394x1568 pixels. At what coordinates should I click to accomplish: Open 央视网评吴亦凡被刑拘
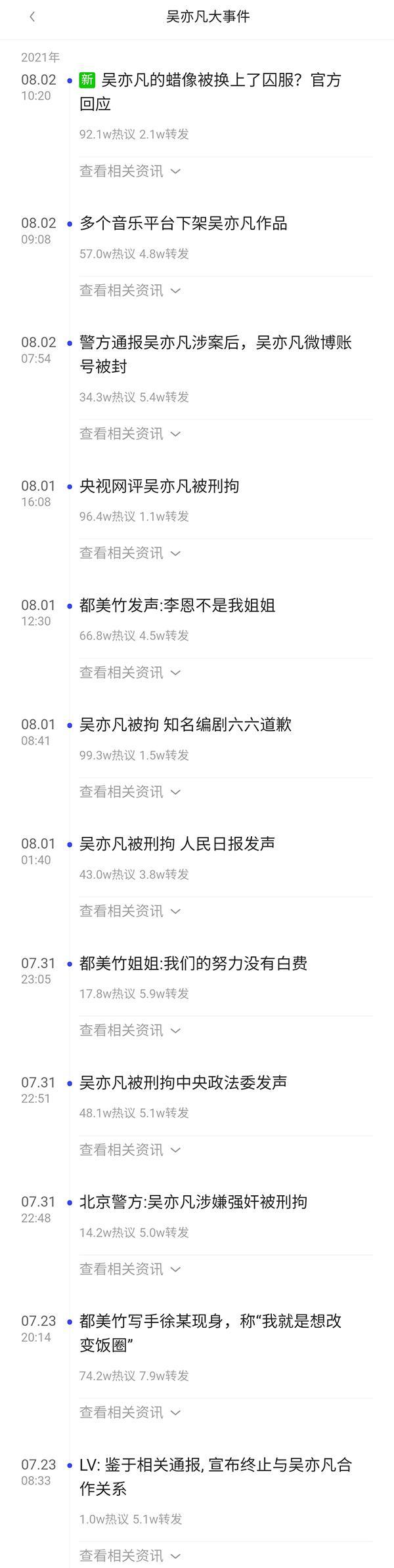pyautogui.click(x=160, y=486)
